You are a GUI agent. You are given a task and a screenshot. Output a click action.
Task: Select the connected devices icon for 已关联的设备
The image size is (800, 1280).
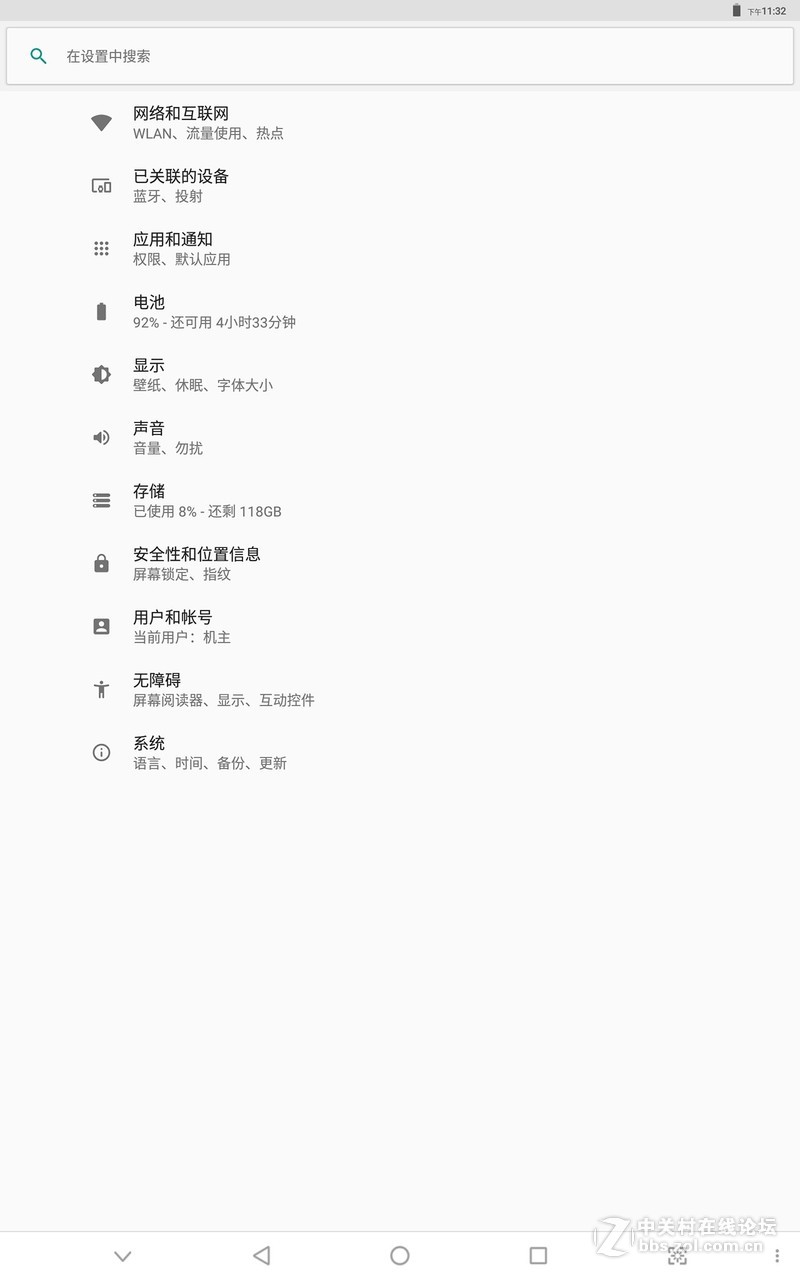tap(101, 185)
